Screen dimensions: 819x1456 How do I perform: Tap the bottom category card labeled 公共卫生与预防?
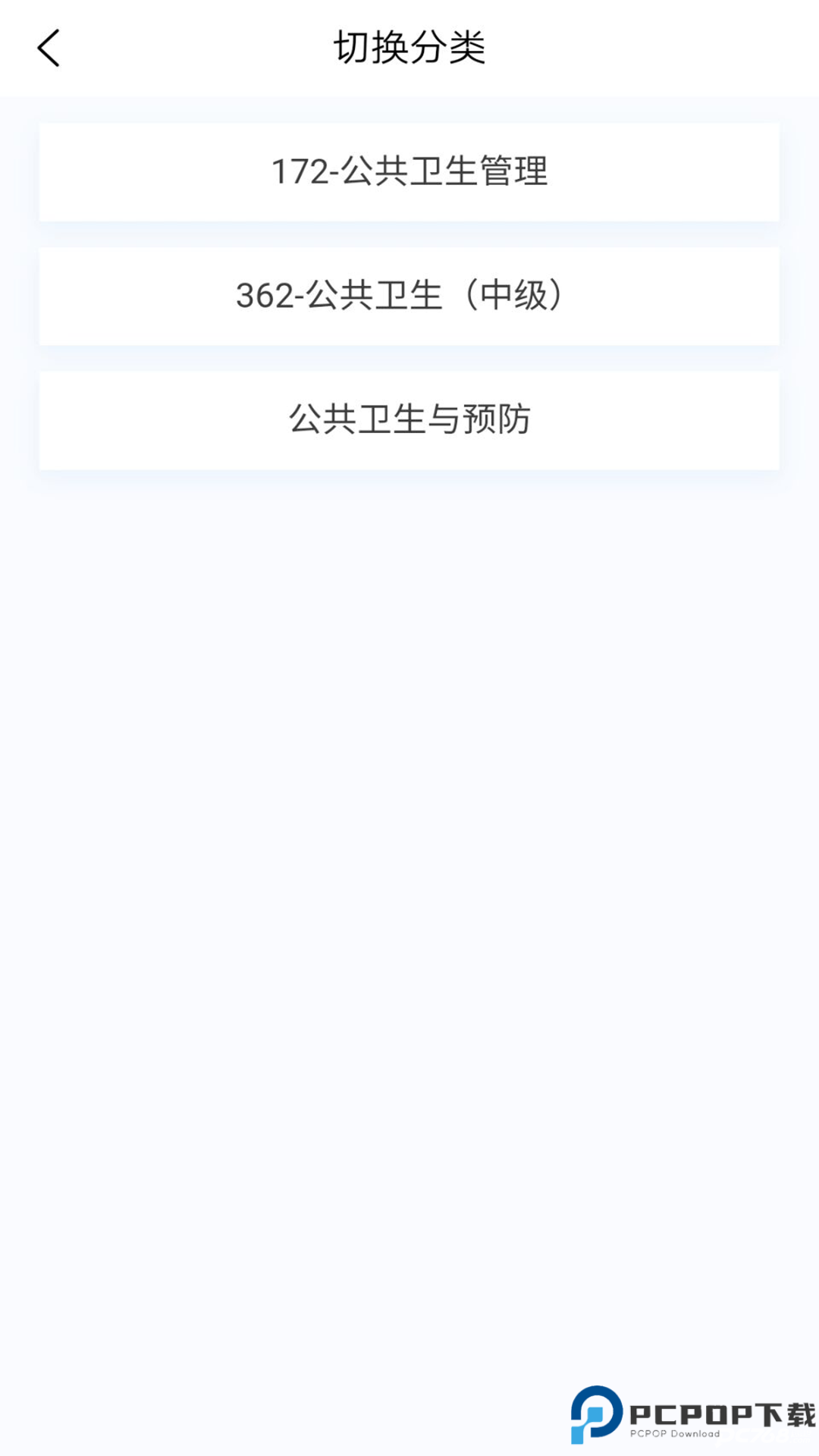[x=409, y=420]
